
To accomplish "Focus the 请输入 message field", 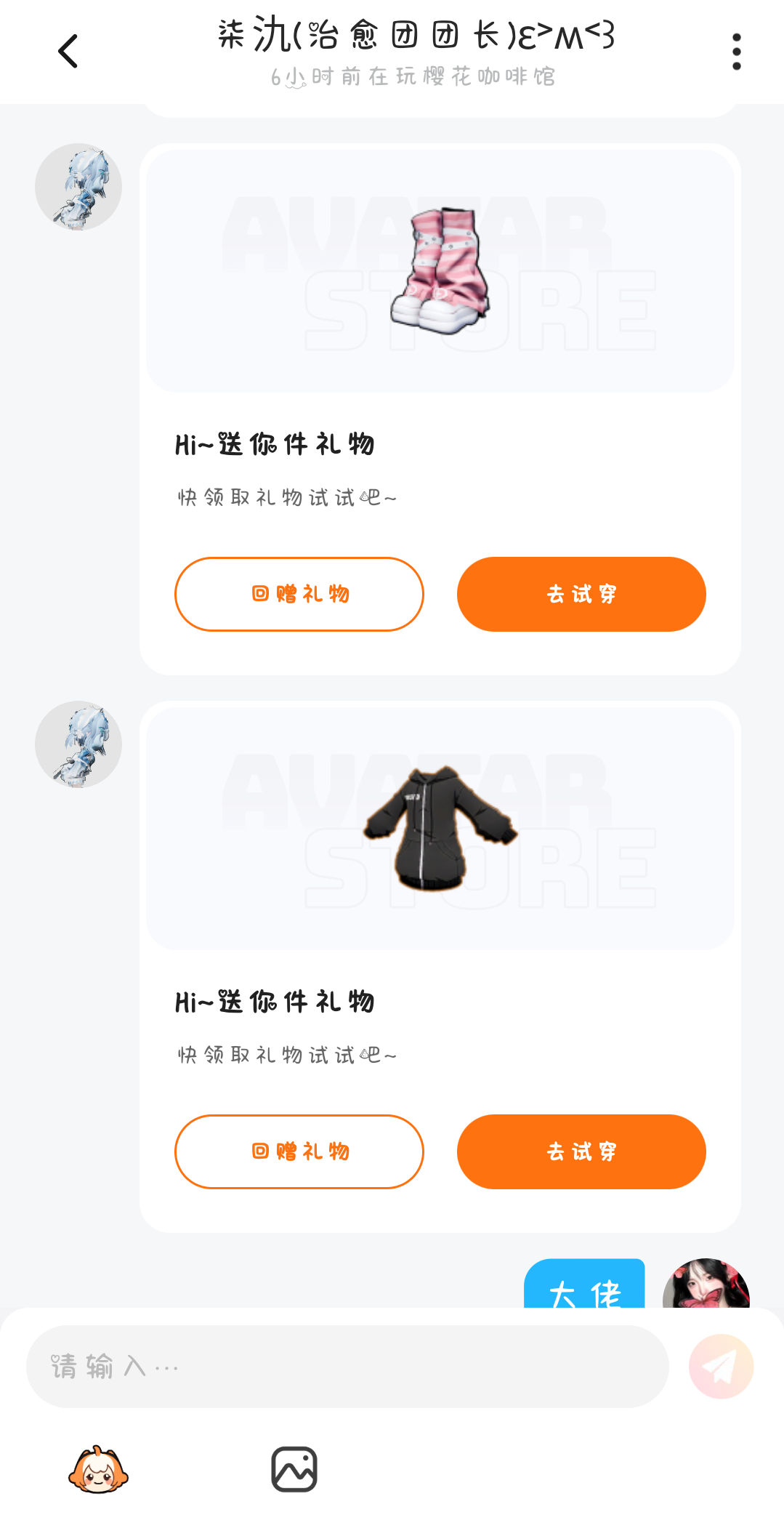I will pos(347,1367).
